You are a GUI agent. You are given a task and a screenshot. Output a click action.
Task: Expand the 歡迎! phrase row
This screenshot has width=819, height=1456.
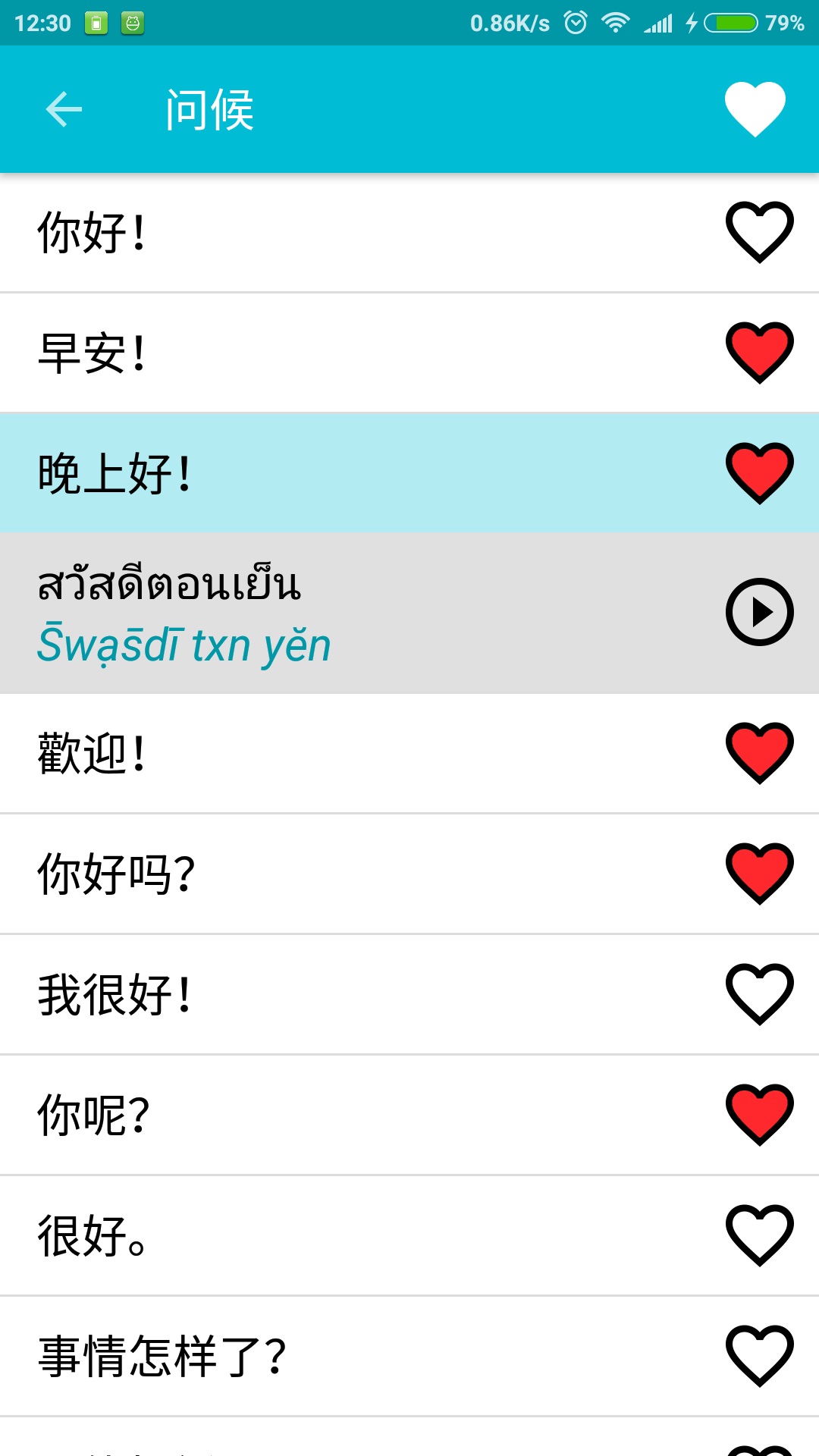[x=303, y=753]
